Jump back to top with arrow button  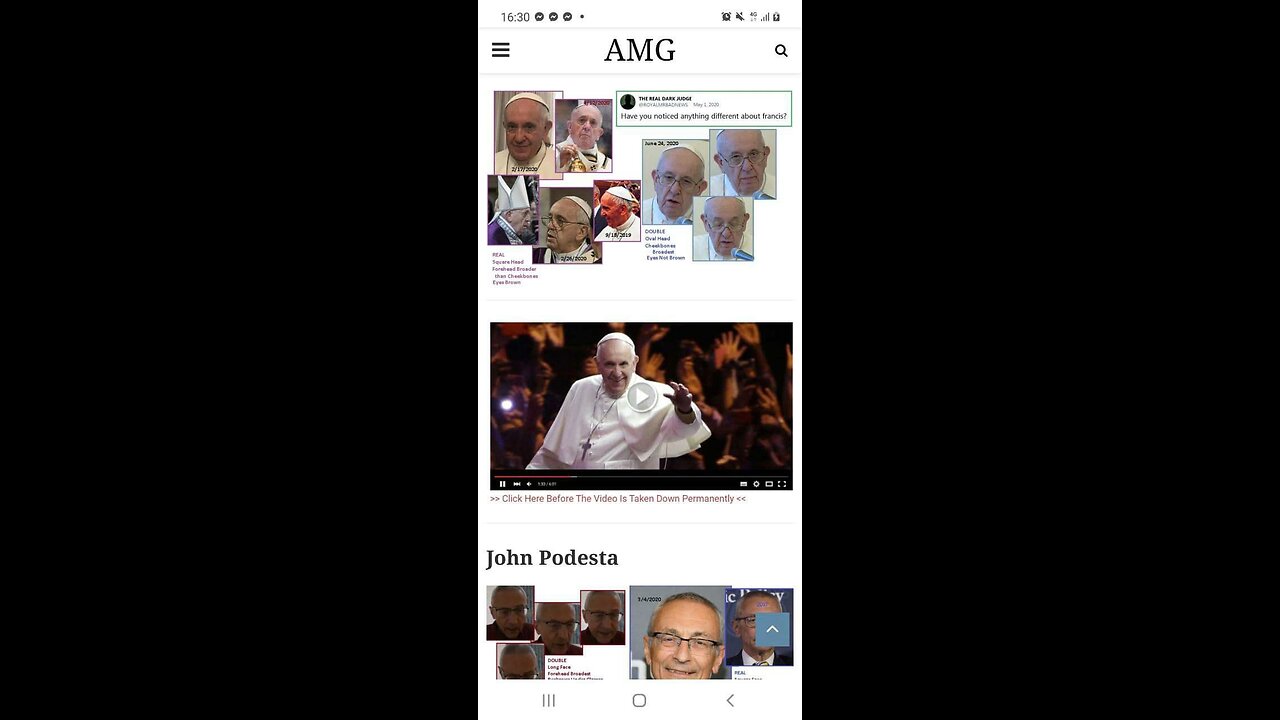(772, 630)
